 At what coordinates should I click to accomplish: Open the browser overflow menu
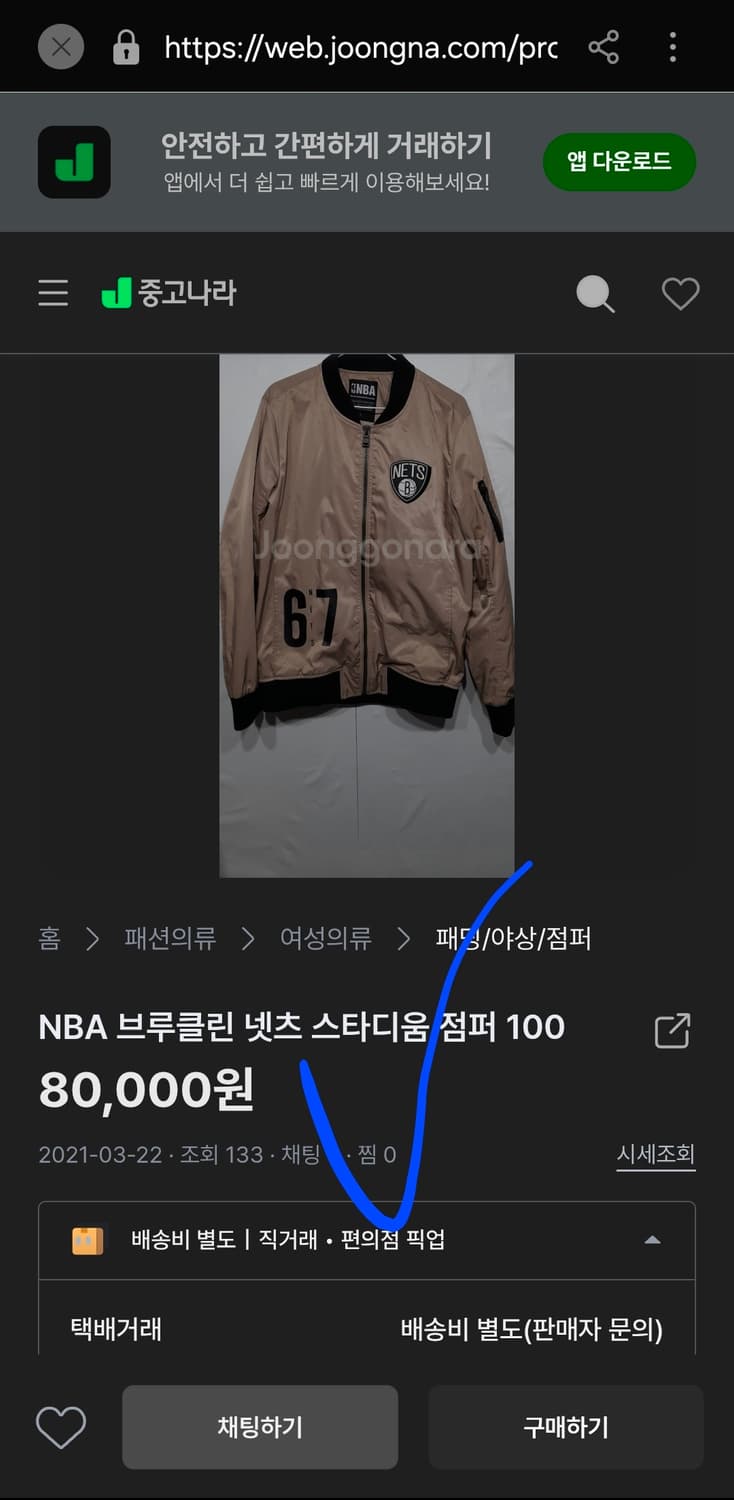(x=672, y=47)
